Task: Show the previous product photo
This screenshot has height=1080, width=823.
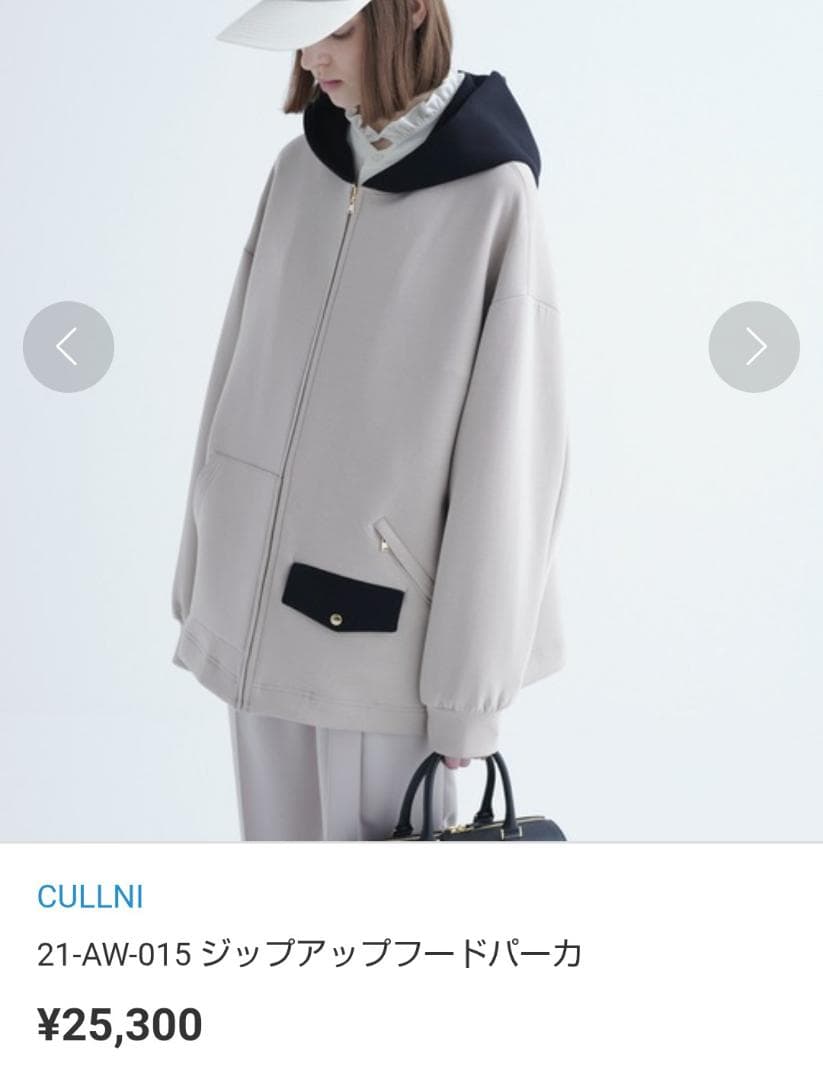Action: [68, 346]
